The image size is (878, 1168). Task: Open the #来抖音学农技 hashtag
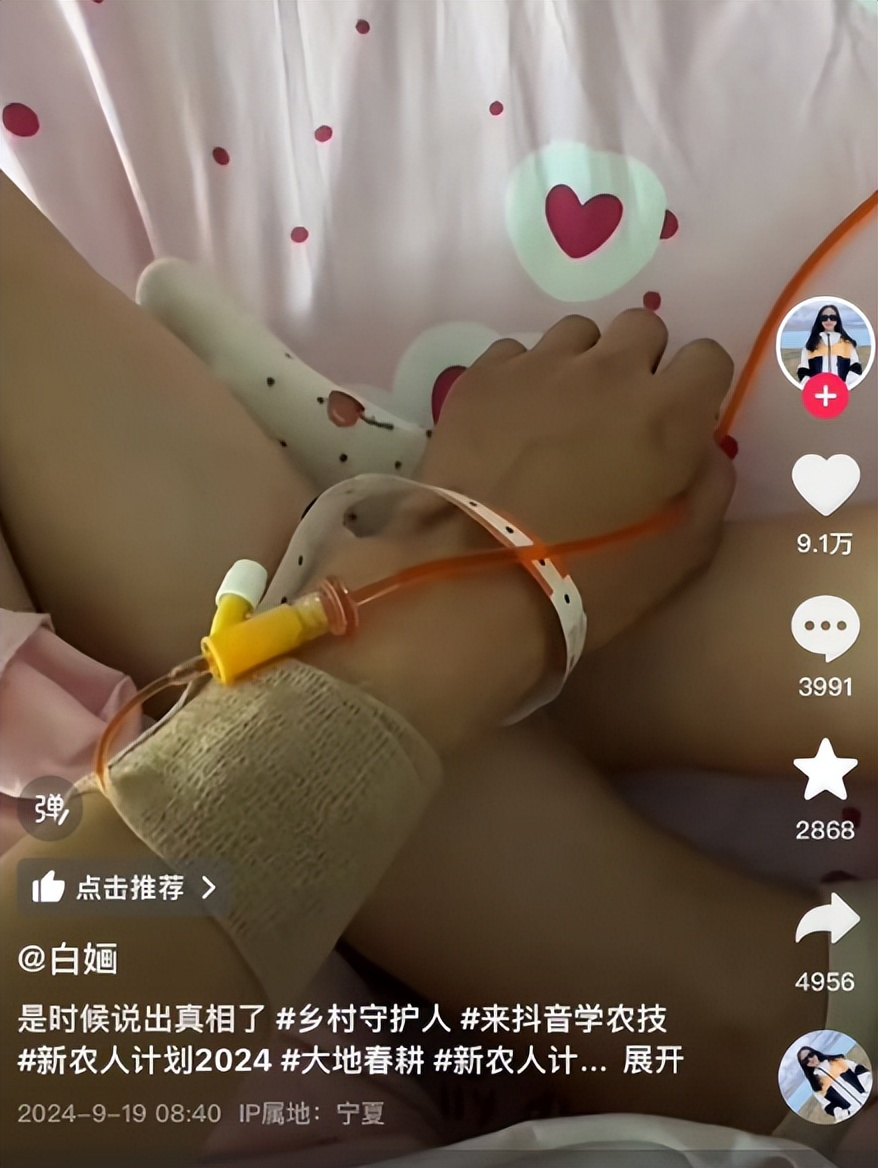pos(563,1020)
